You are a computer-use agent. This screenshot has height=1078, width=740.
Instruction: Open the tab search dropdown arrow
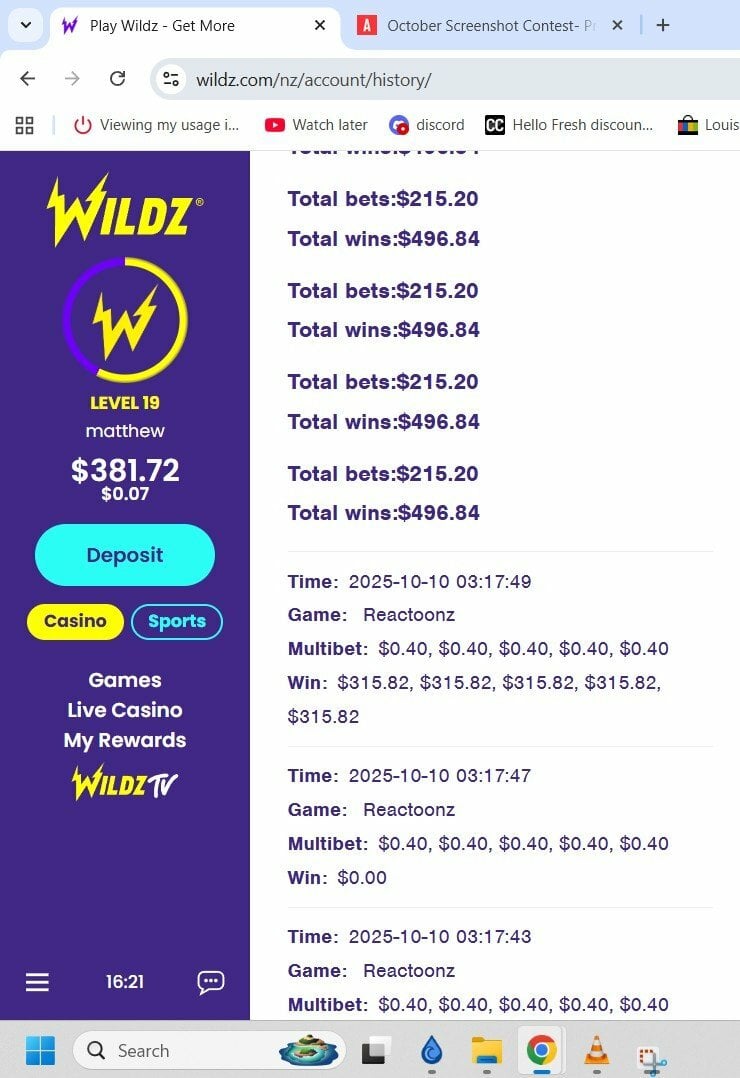25,25
